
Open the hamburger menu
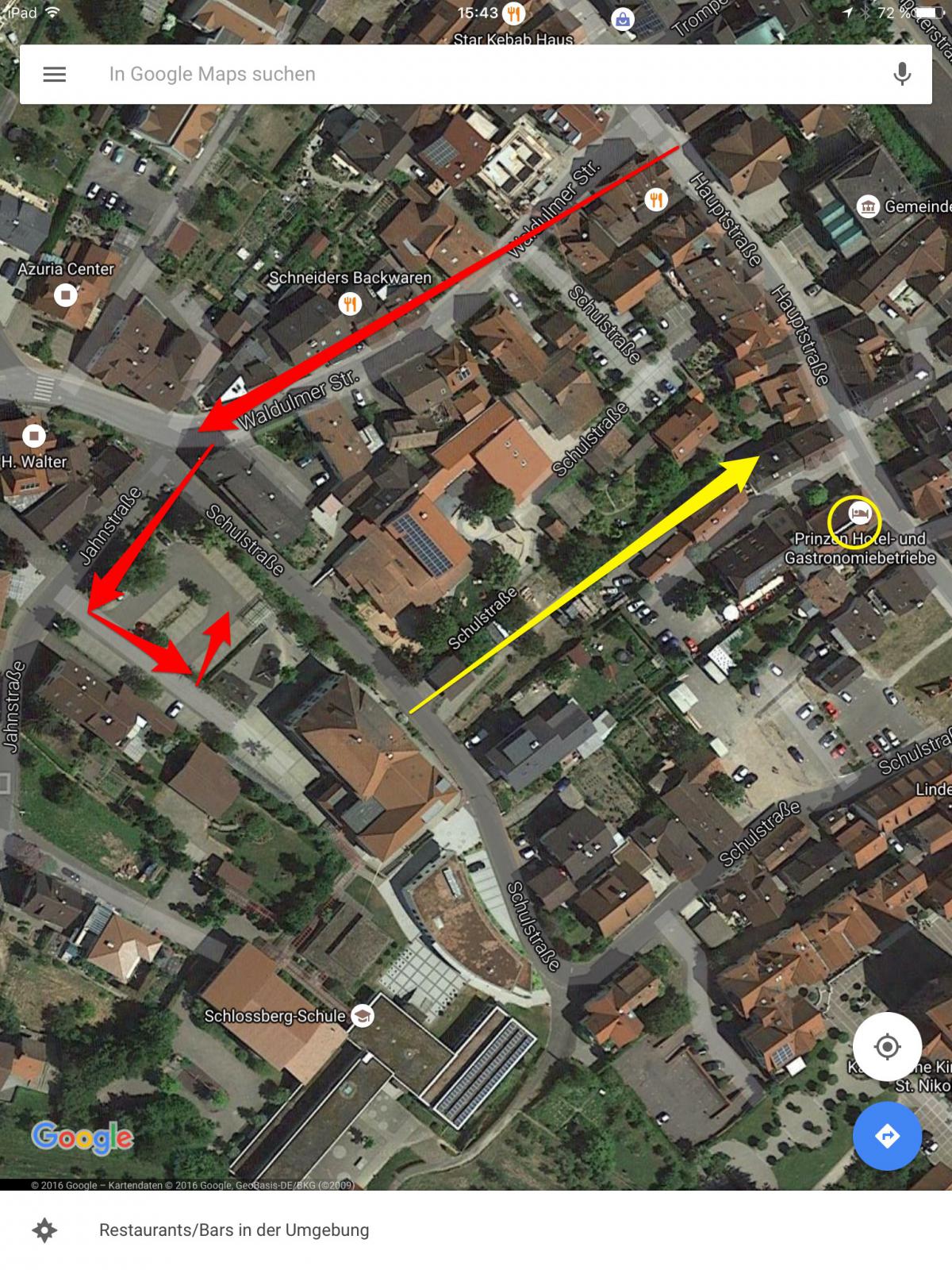[x=54, y=75]
